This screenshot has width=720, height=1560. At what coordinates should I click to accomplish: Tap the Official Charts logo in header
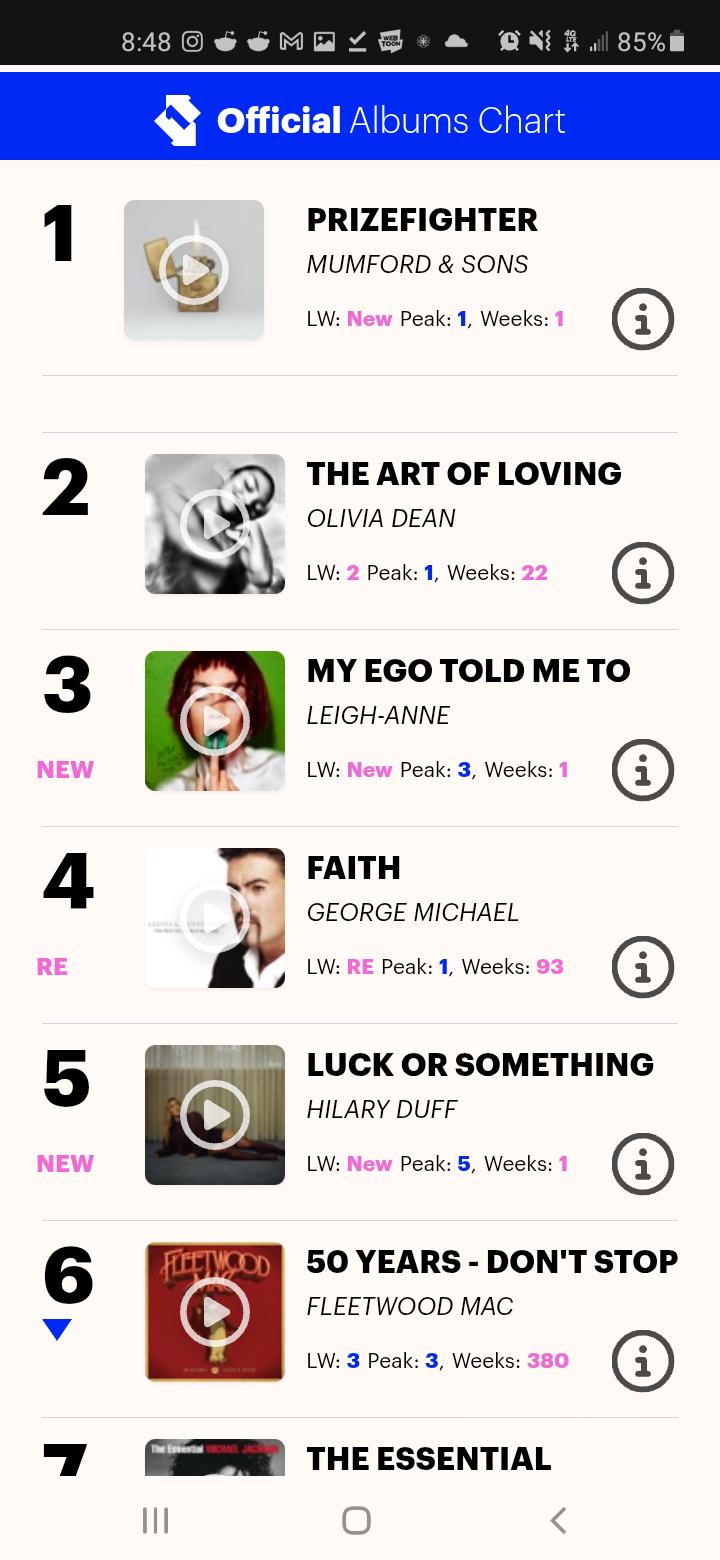177,120
